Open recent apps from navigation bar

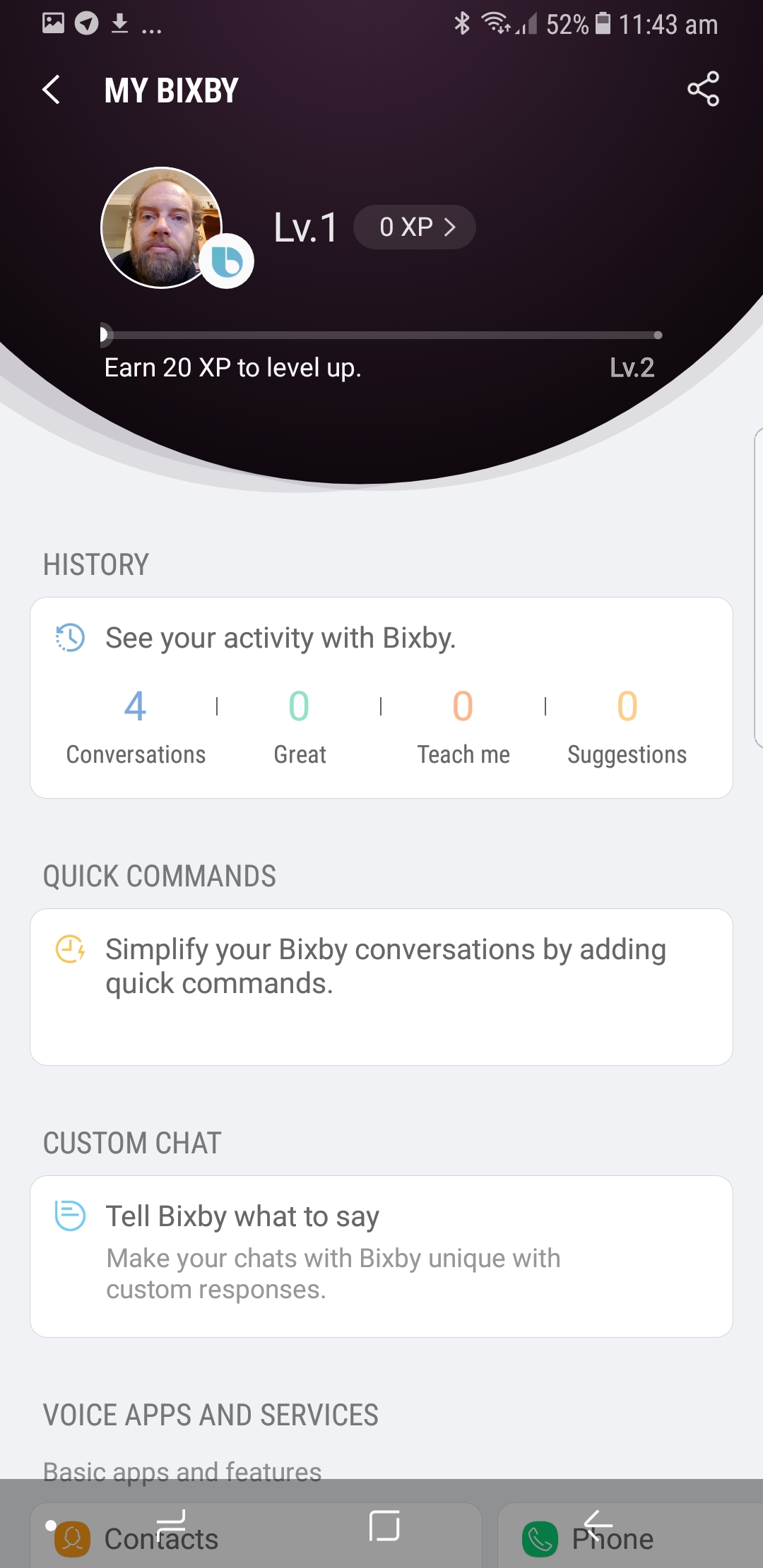(171, 1526)
